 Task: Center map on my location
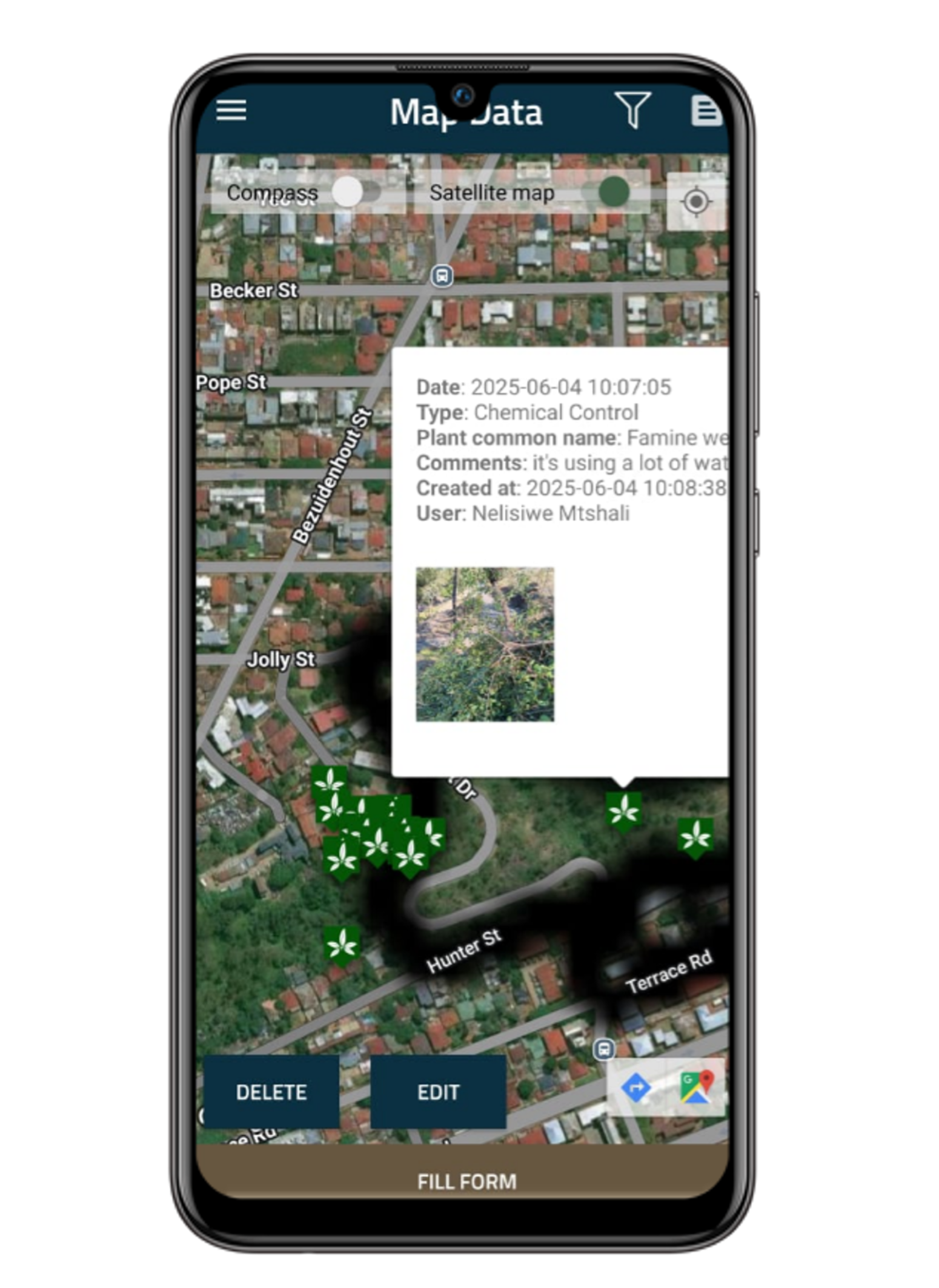coord(695,201)
